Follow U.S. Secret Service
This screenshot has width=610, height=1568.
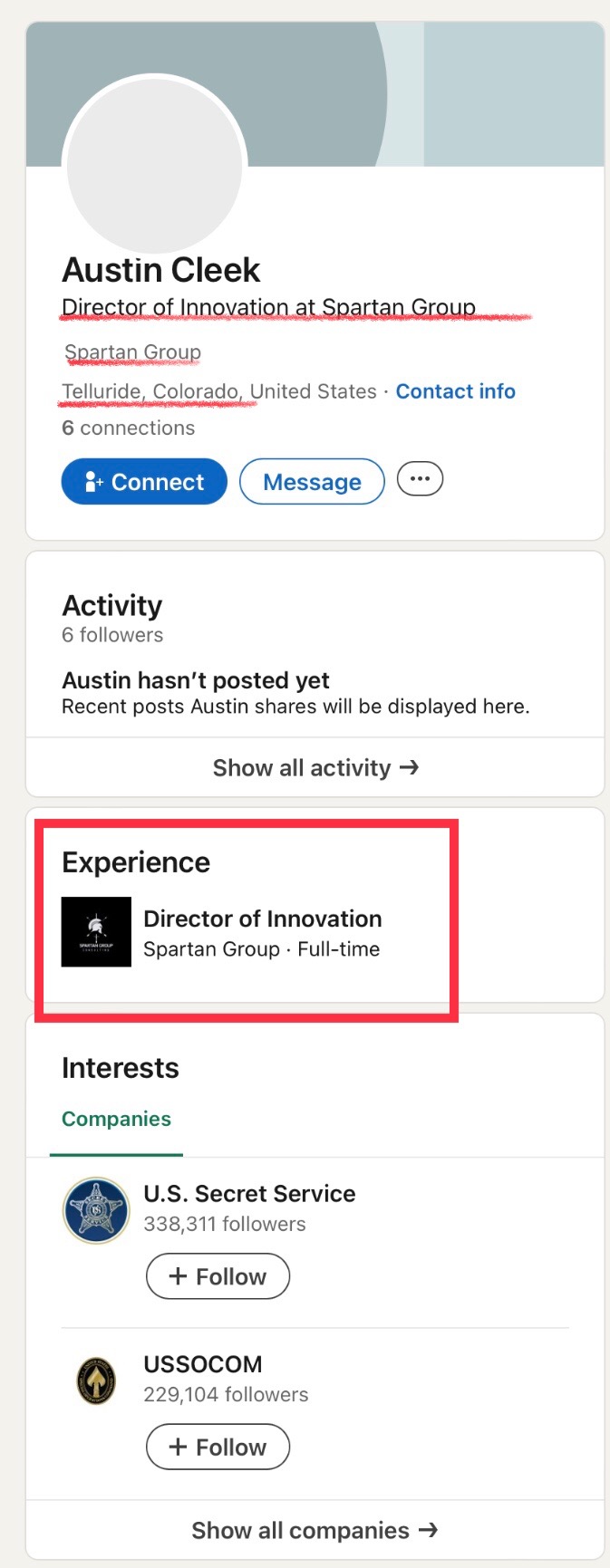coord(218,1276)
